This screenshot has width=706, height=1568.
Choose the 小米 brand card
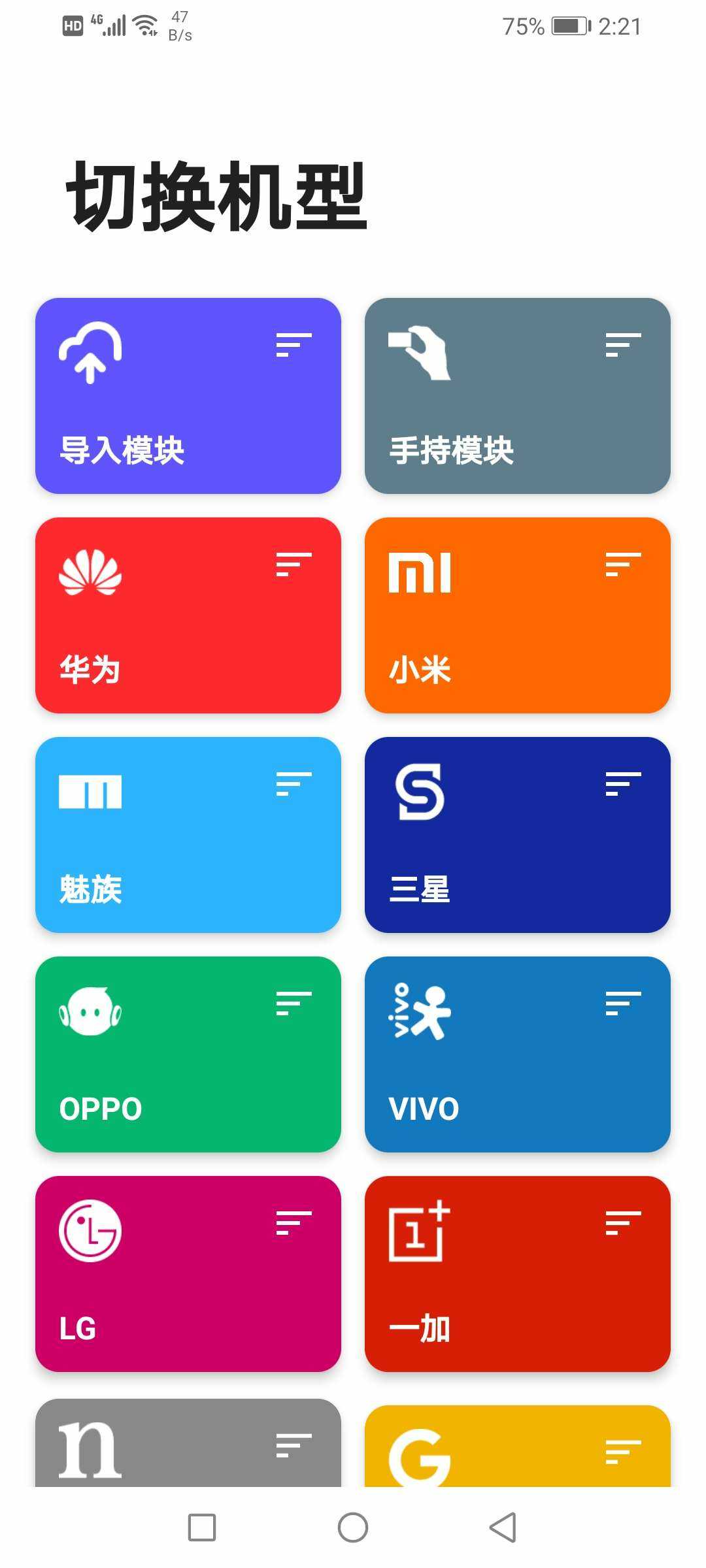point(517,615)
